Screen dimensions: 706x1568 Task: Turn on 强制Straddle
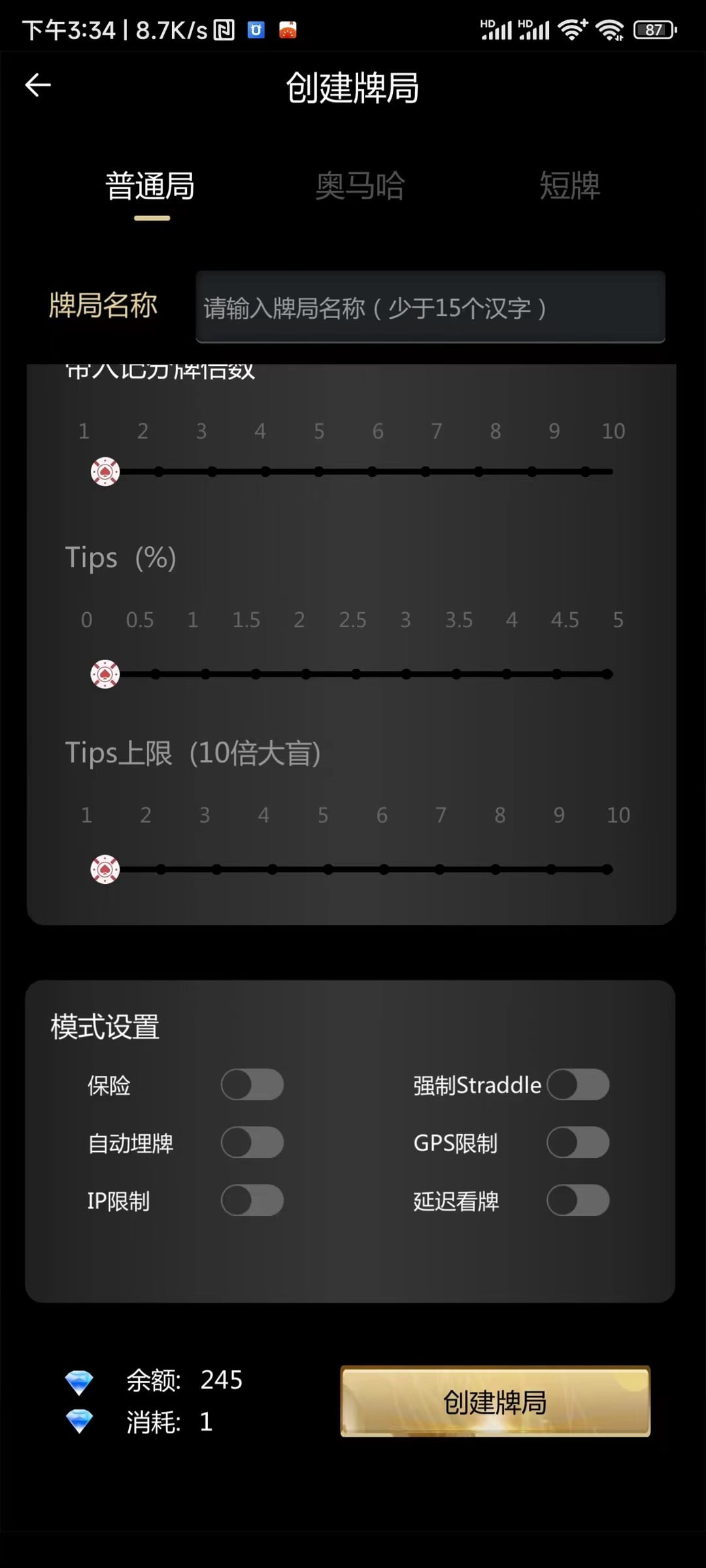578,1085
